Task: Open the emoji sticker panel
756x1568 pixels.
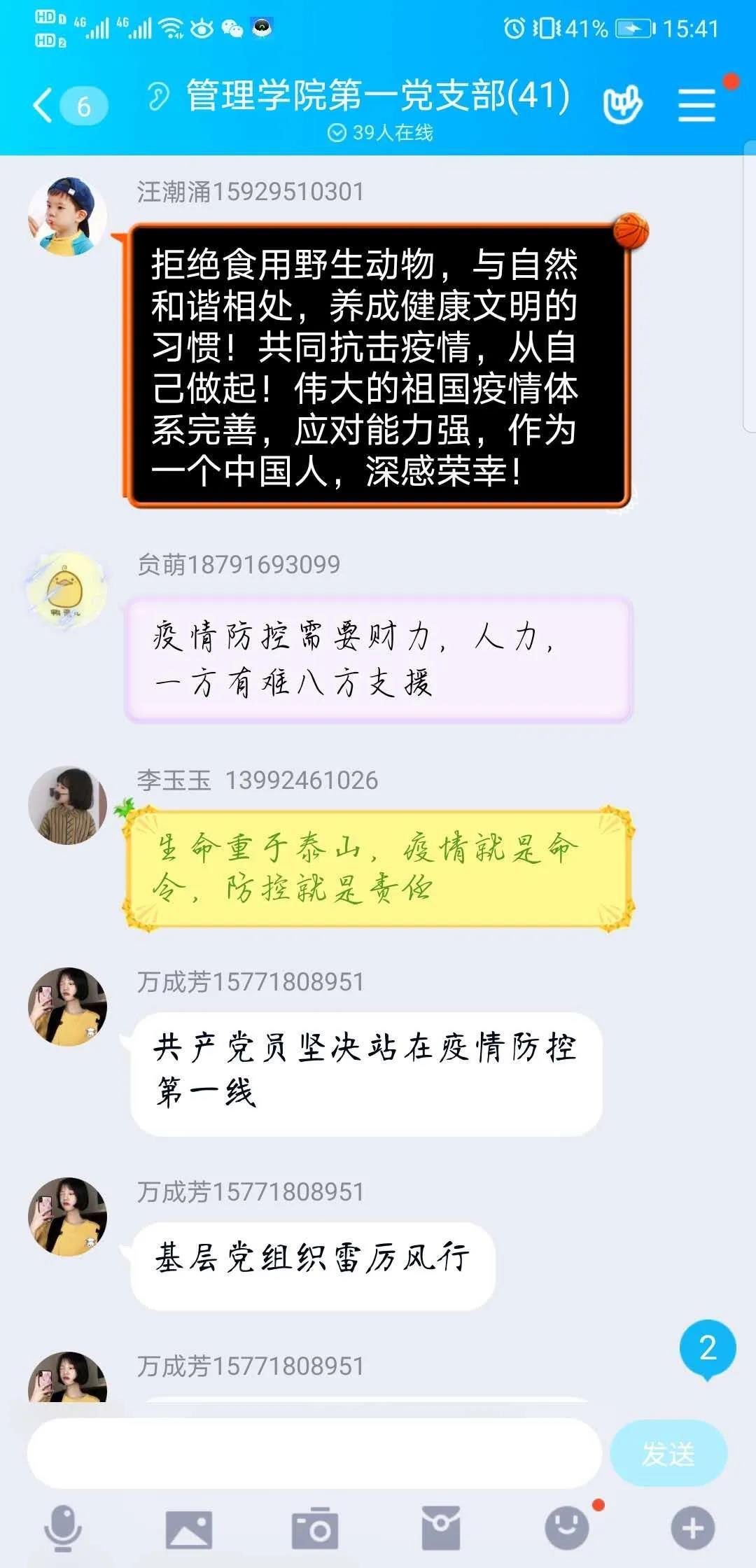Action: click(x=566, y=1528)
